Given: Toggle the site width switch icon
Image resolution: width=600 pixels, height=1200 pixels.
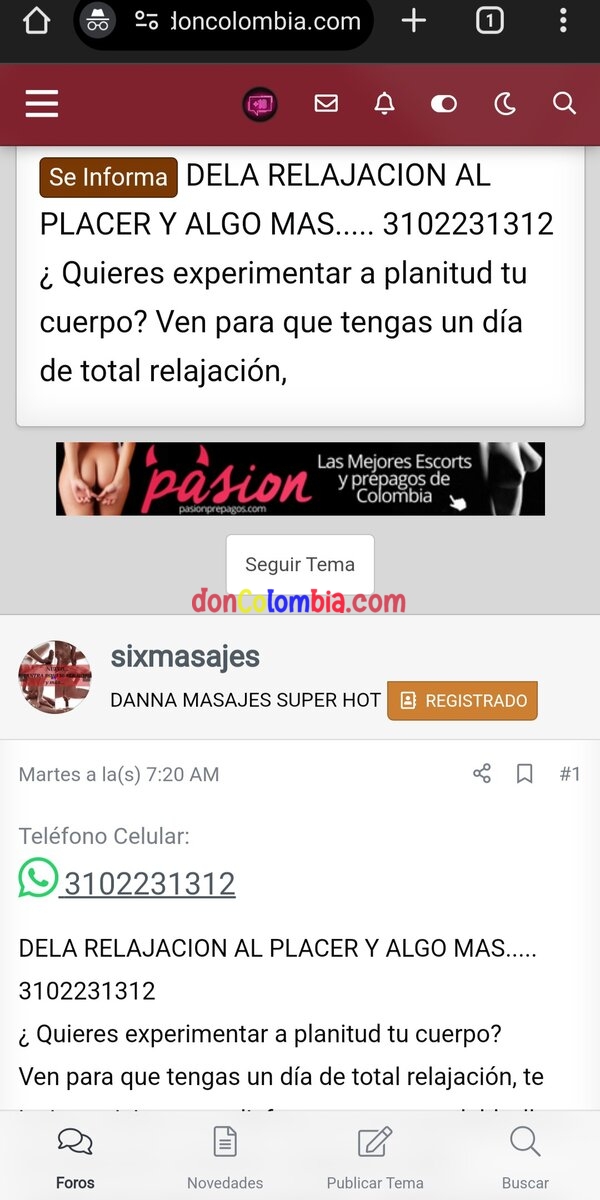Looking at the screenshot, I should pos(444,103).
